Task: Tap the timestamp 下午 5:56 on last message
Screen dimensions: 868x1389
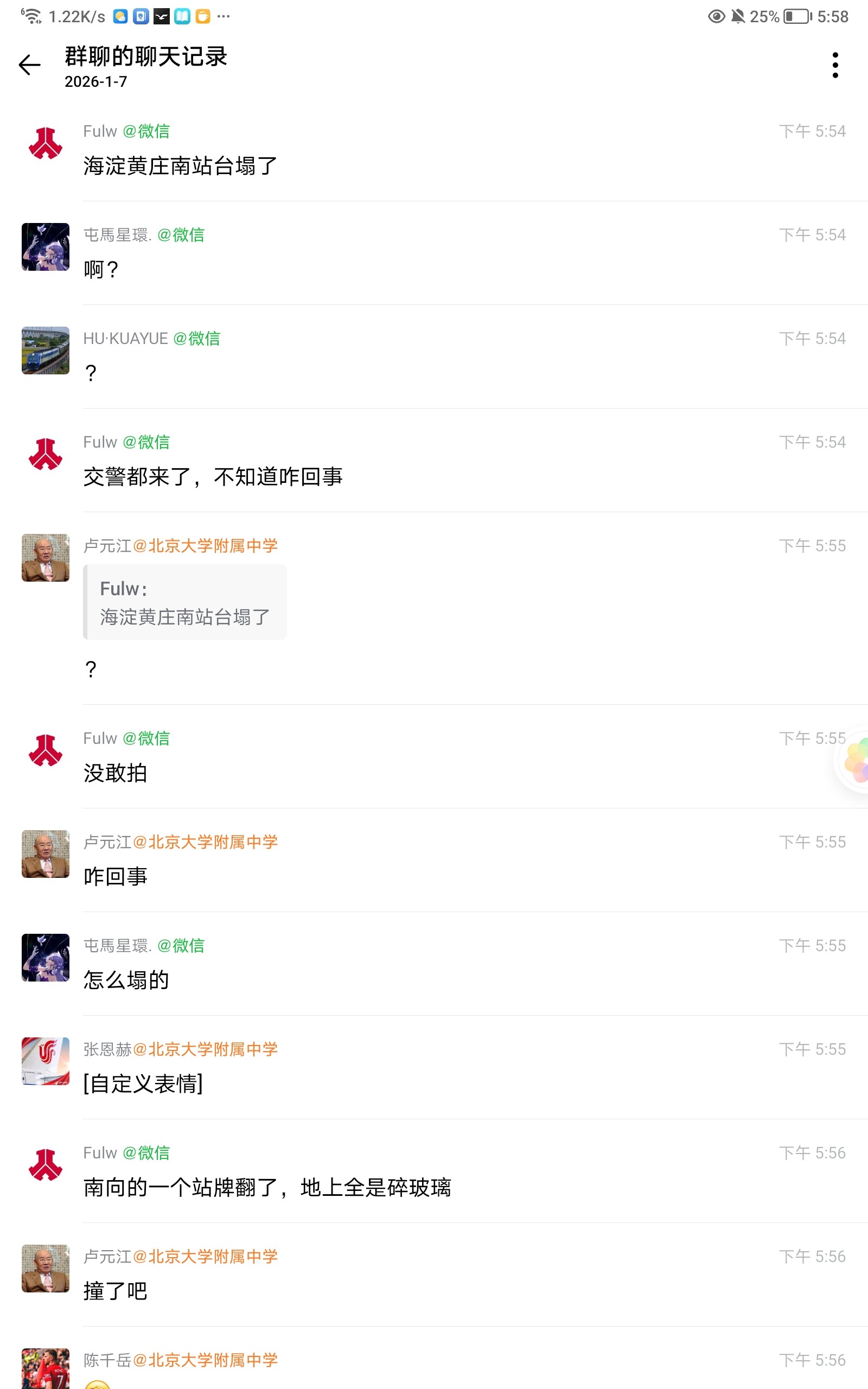Action: pyautogui.click(x=813, y=1360)
